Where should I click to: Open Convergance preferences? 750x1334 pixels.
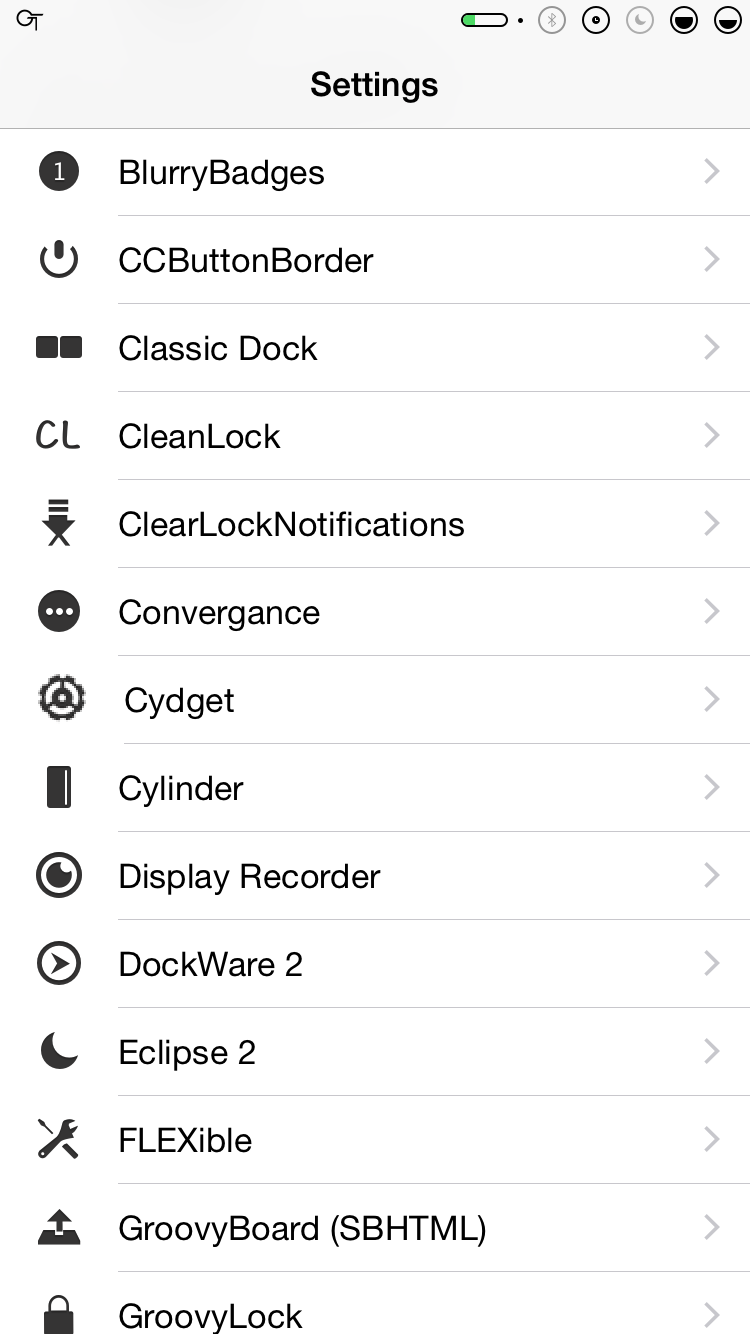pos(375,612)
